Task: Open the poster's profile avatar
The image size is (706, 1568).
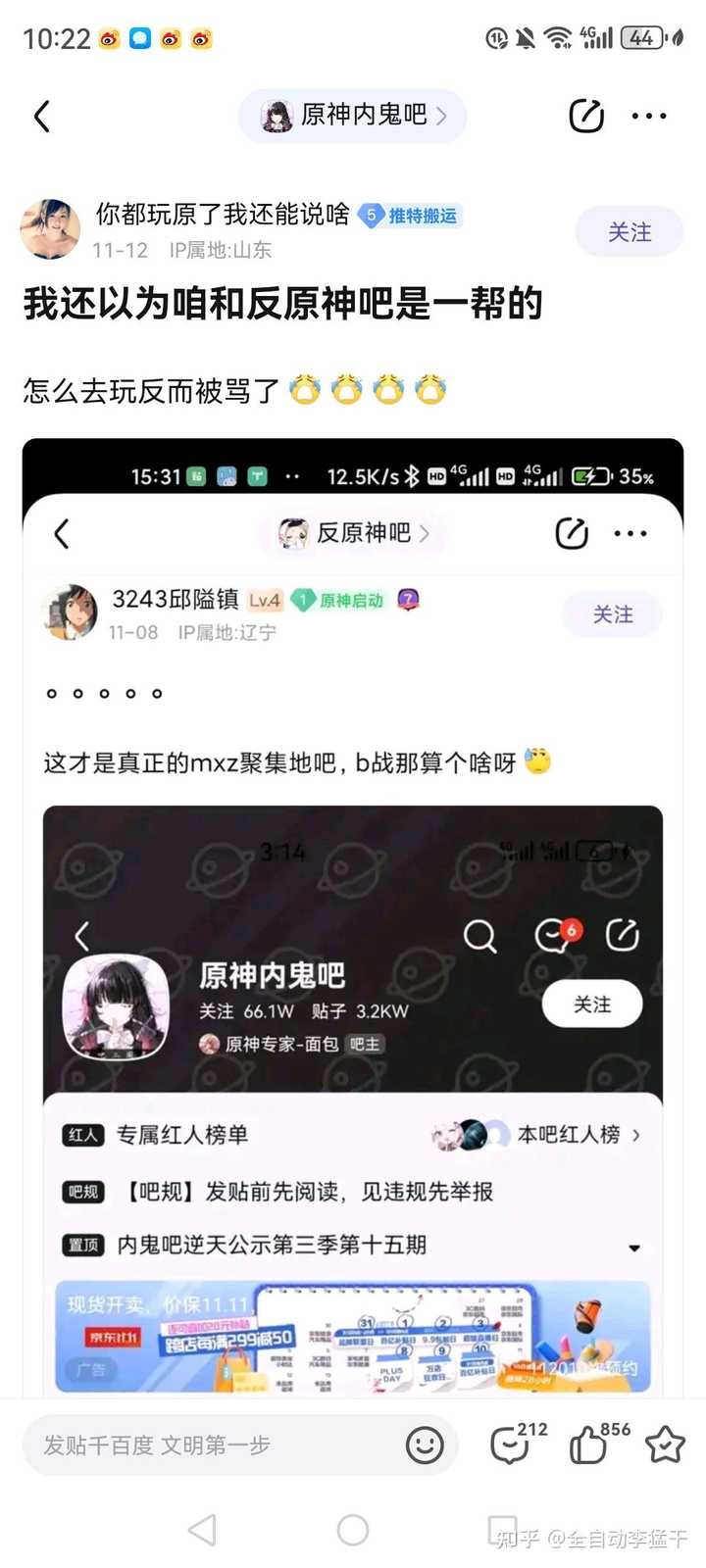Action: click(50, 229)
